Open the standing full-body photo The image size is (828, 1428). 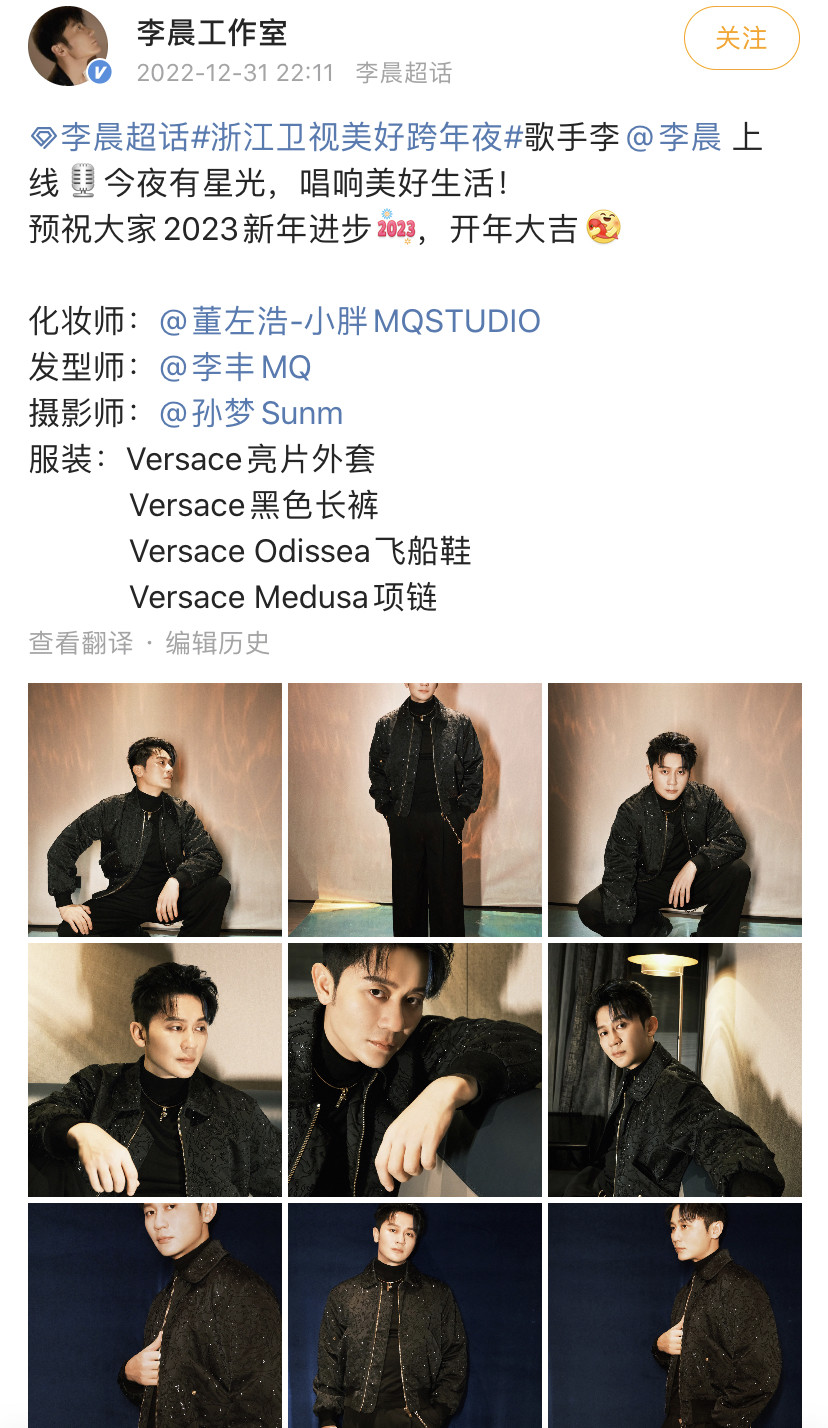[415, 810]
